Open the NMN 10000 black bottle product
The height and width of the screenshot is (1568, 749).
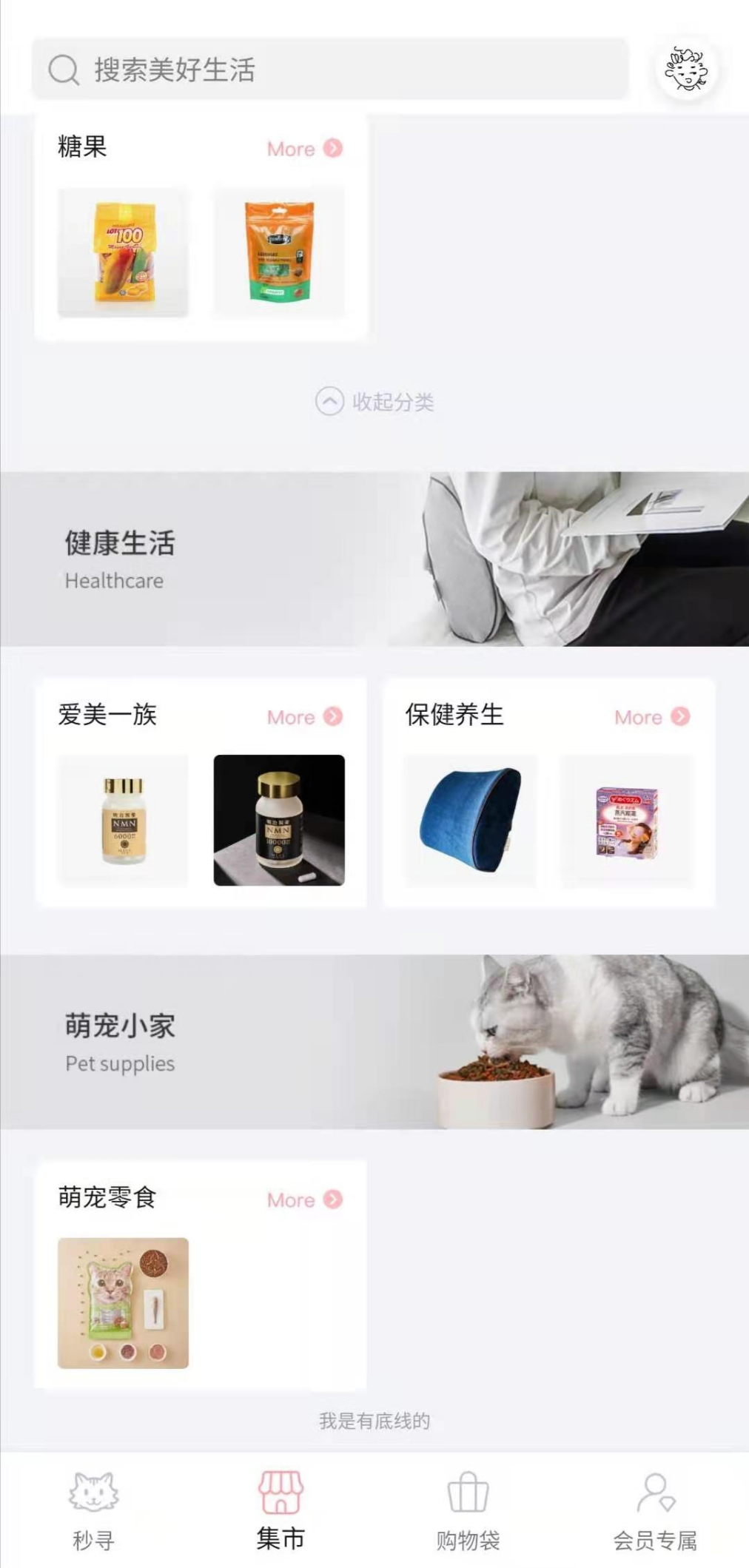[279, 820]
